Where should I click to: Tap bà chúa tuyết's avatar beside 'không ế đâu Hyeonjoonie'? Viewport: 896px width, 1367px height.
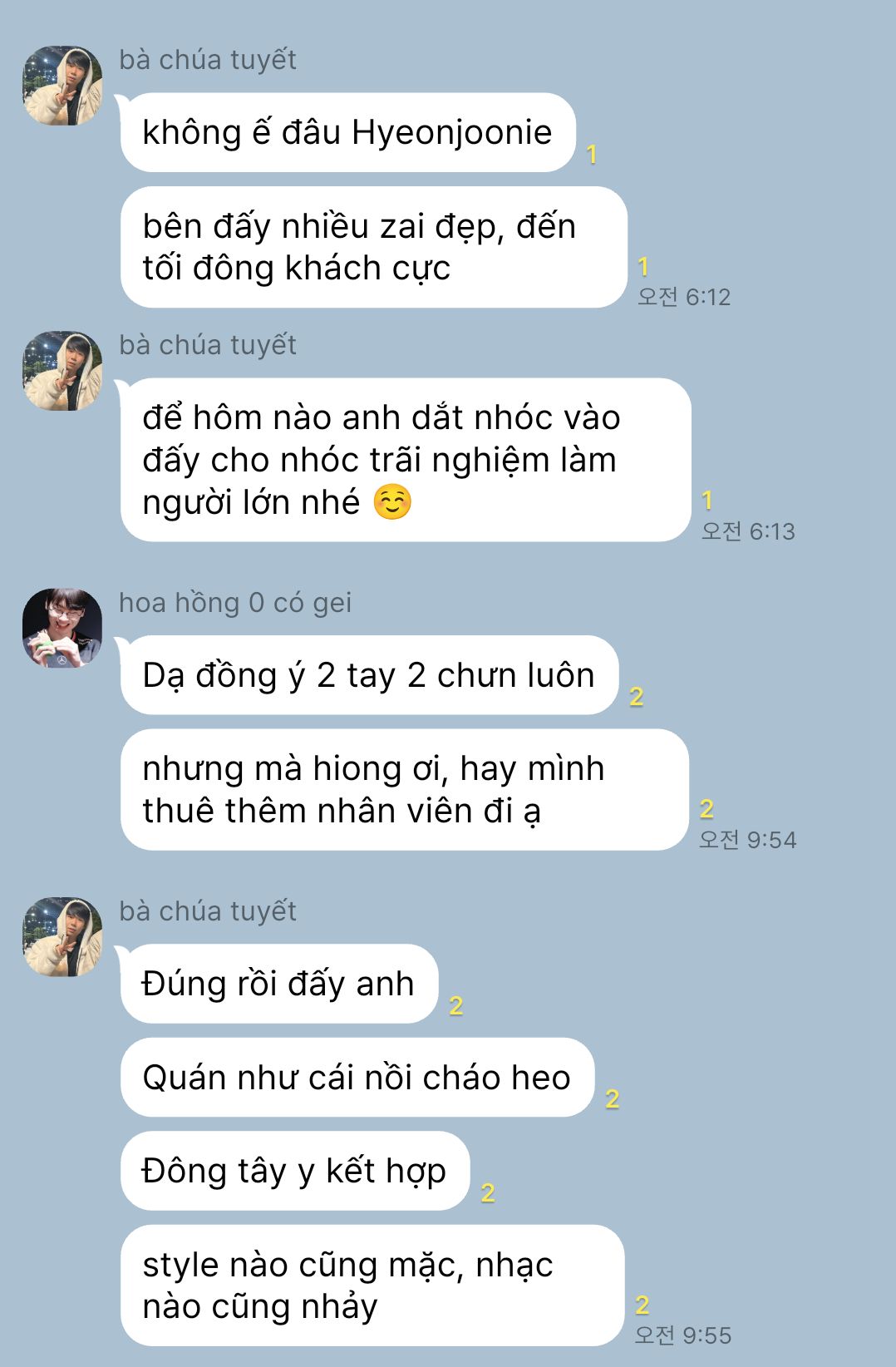(62, 86)
